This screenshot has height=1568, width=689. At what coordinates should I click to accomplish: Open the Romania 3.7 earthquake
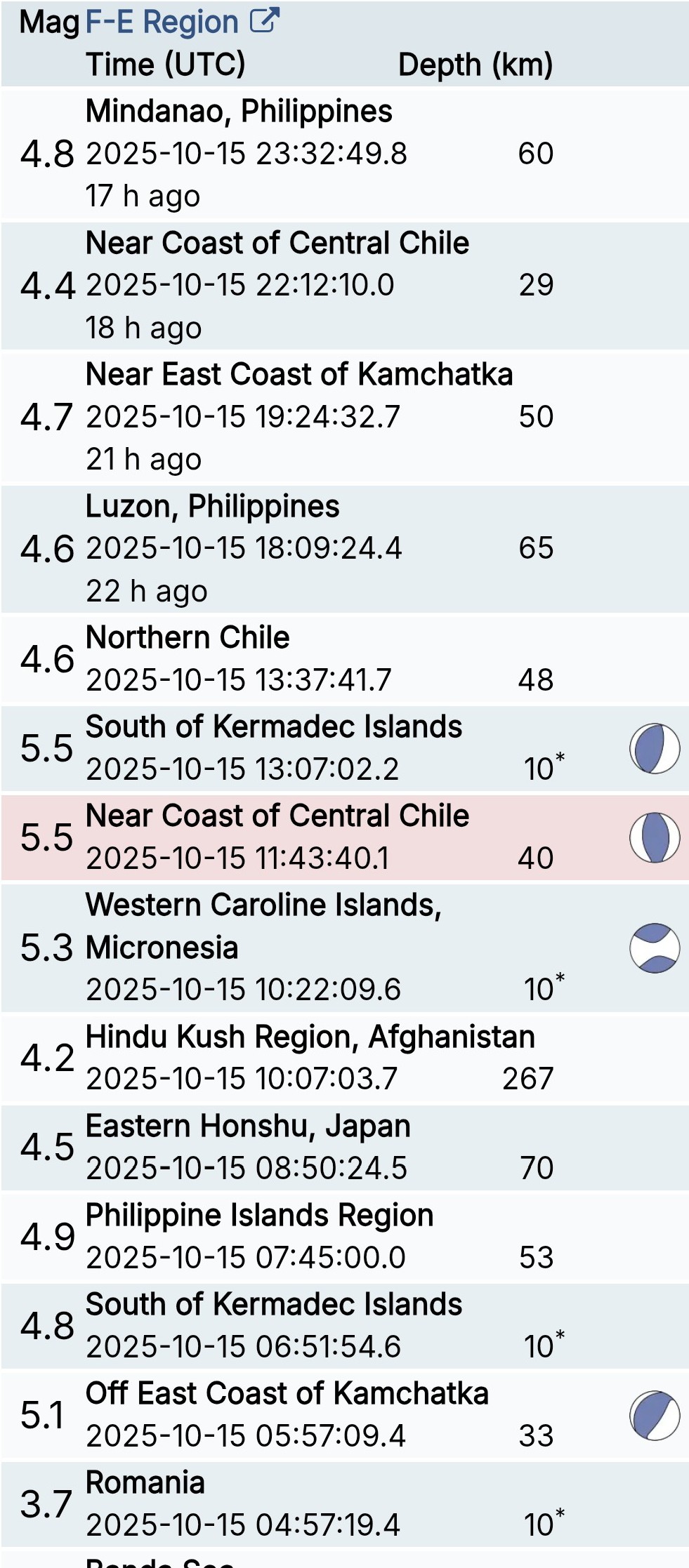pyautogui.click(x=145, y=1483)
